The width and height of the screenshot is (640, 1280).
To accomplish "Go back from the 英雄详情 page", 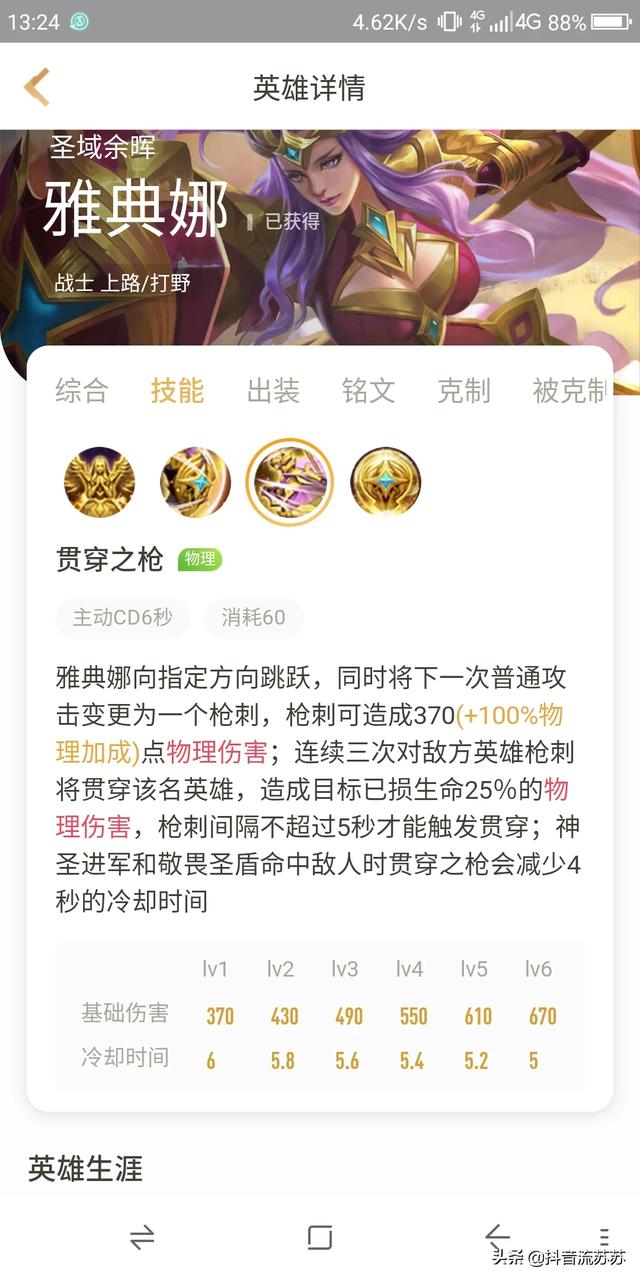I will click(38, 88).
